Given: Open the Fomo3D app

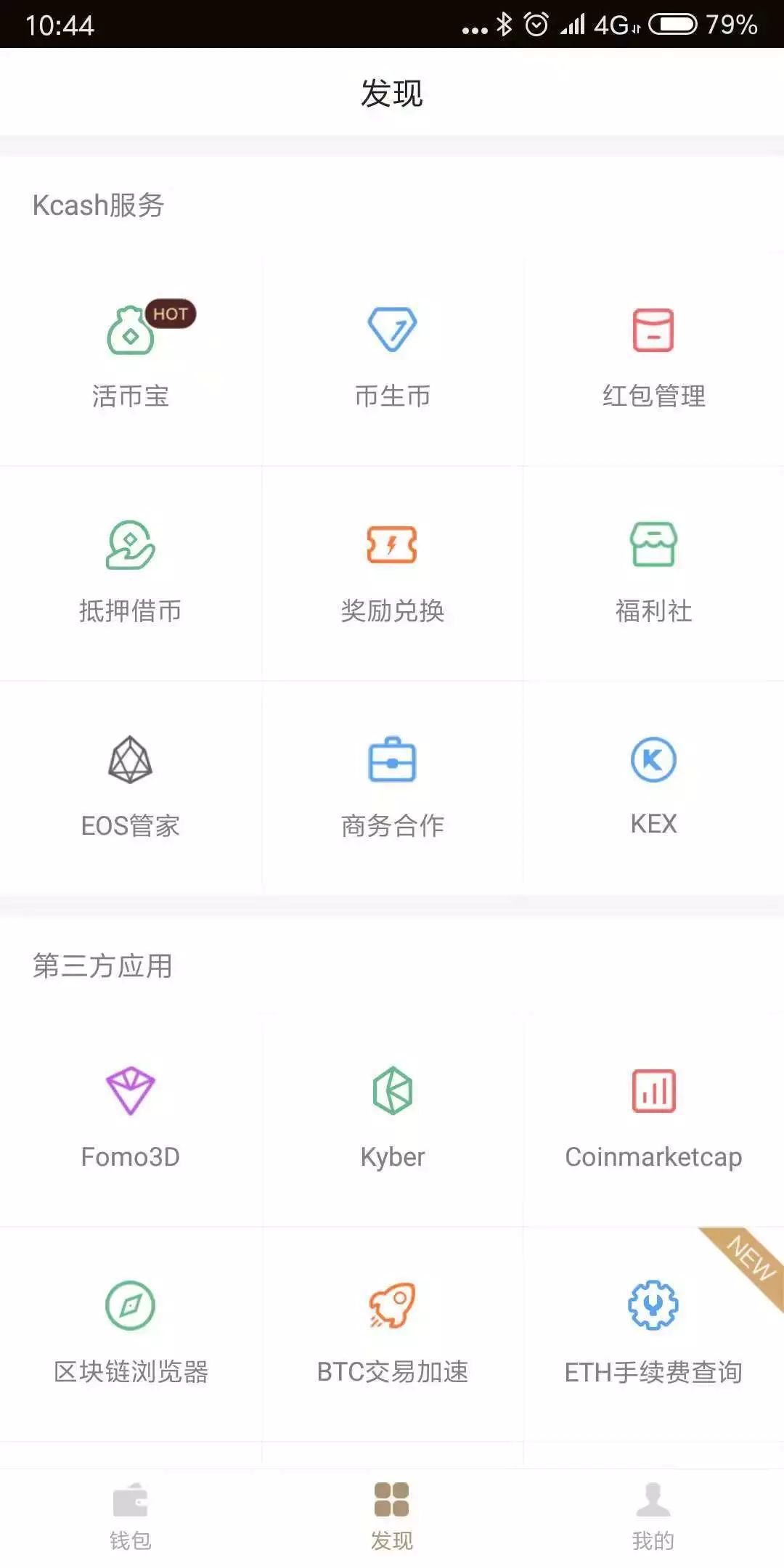Looking at the screenshot, I should pos(131,1119).
